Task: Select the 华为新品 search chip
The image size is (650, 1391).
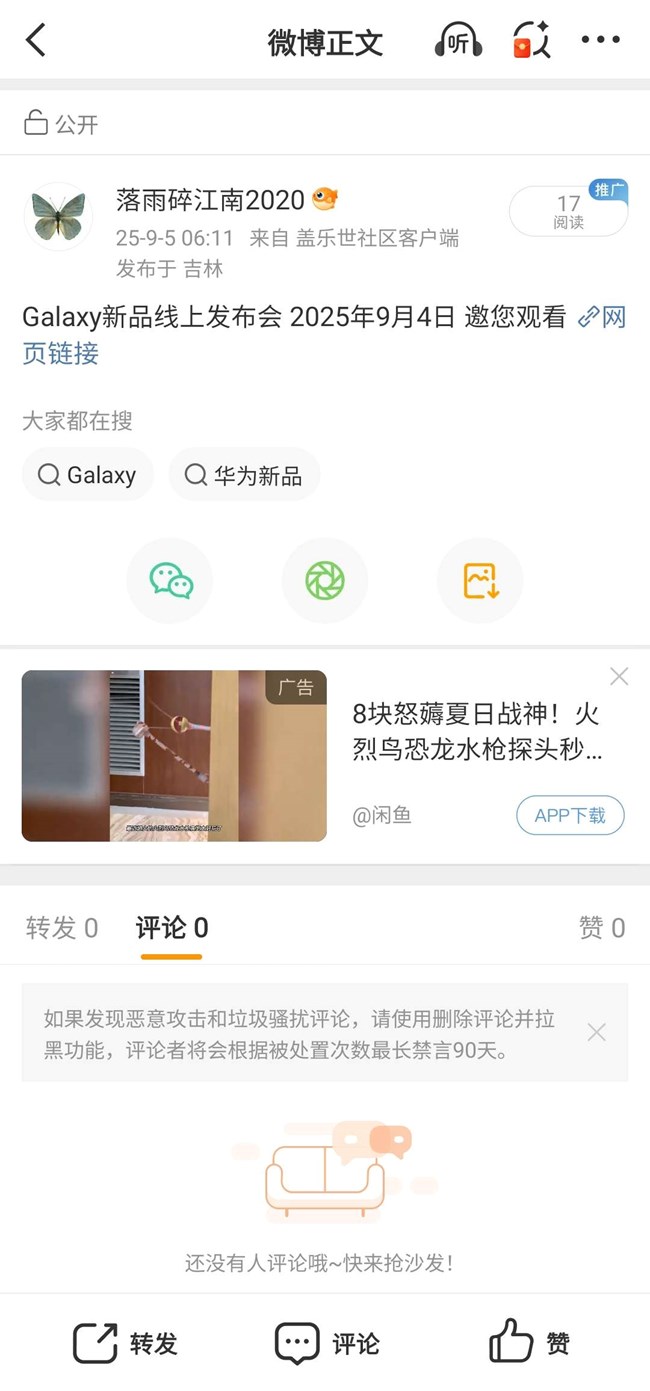Action: [244, 475]
